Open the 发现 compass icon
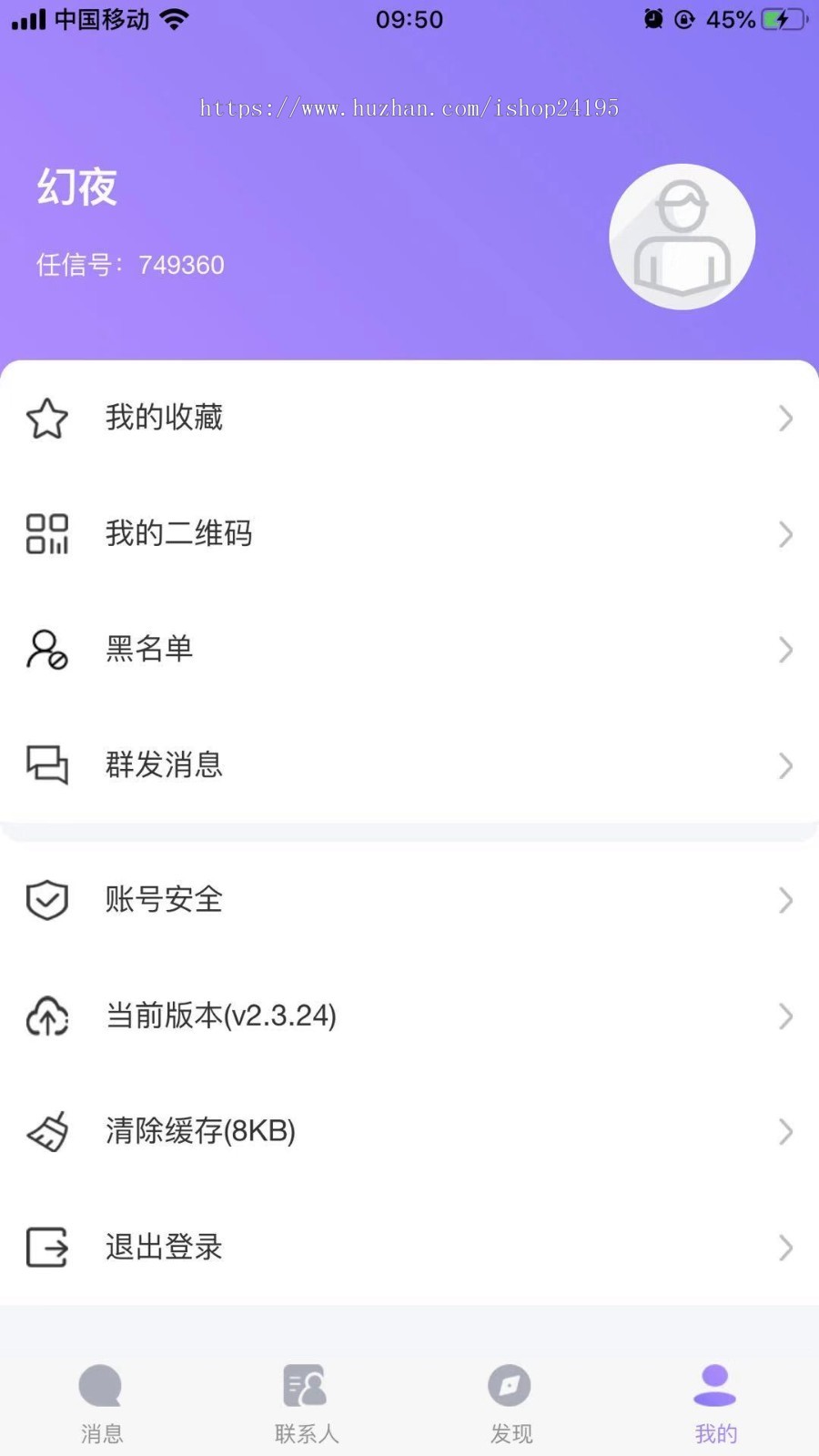This screenshot has width=819, height=1456. 511,1386
